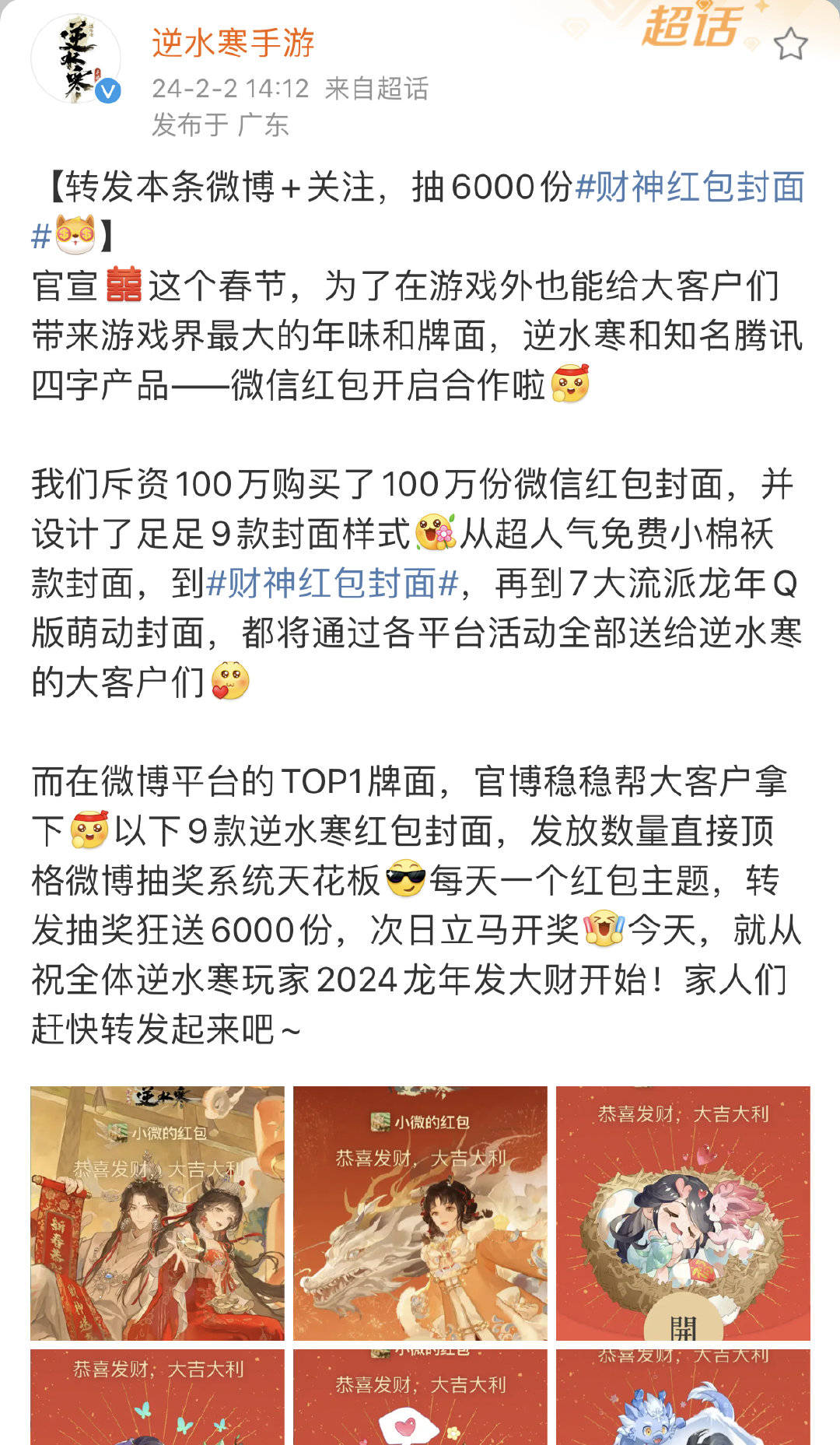Open 逆水寒手游 profile avatar

(x=75, y=59)
